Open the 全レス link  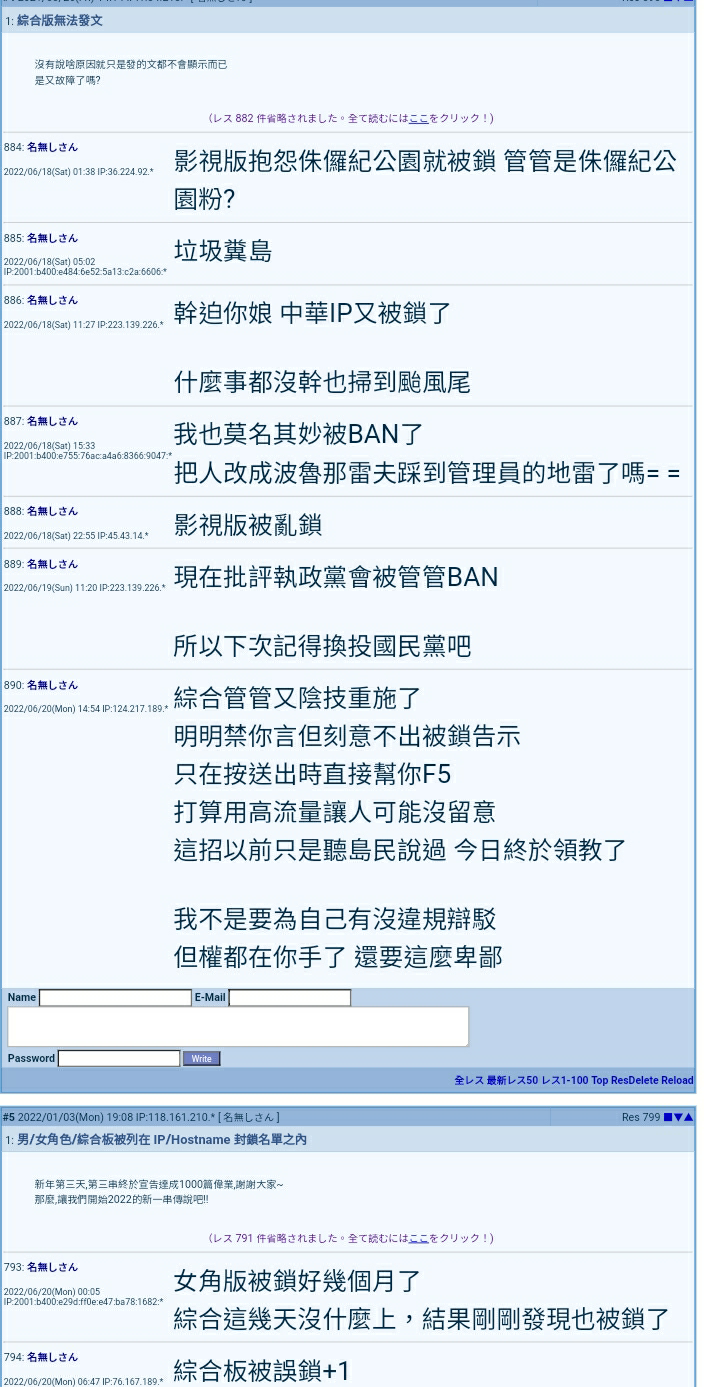469,1080
